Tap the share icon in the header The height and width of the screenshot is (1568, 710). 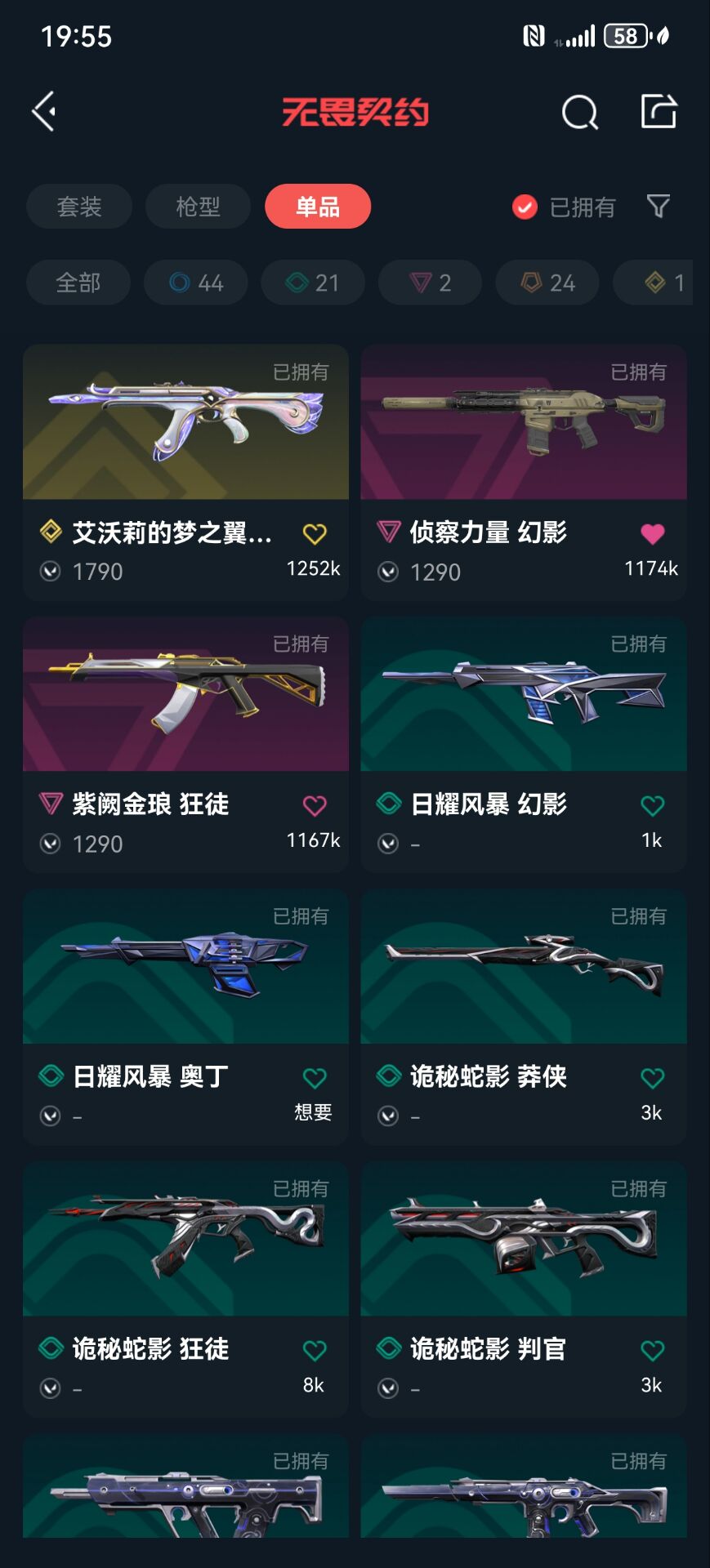[x=659, y=111]
